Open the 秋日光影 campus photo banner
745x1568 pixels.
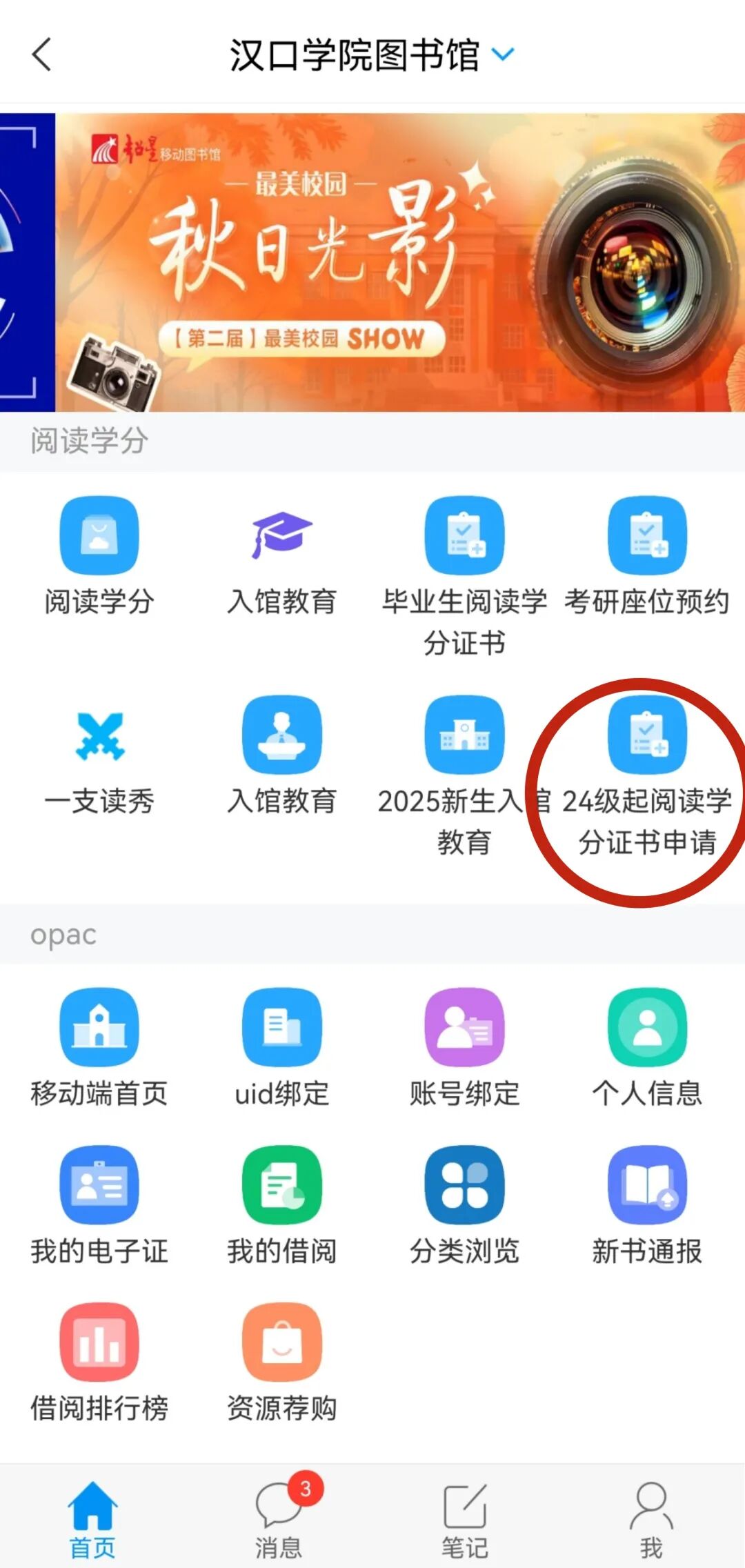pyautogui.click(x=399, y=262)
